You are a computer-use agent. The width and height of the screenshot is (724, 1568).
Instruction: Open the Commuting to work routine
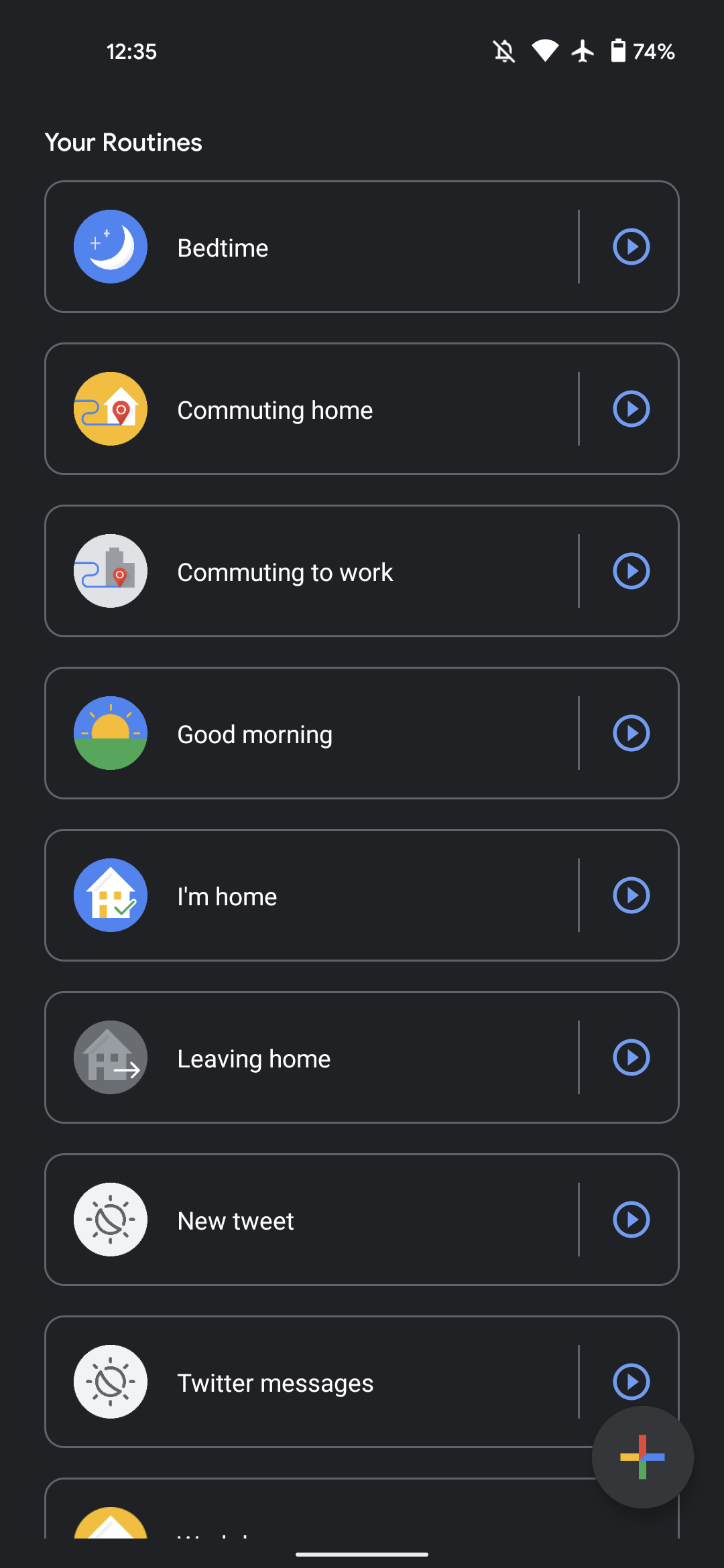click(308, 572)
